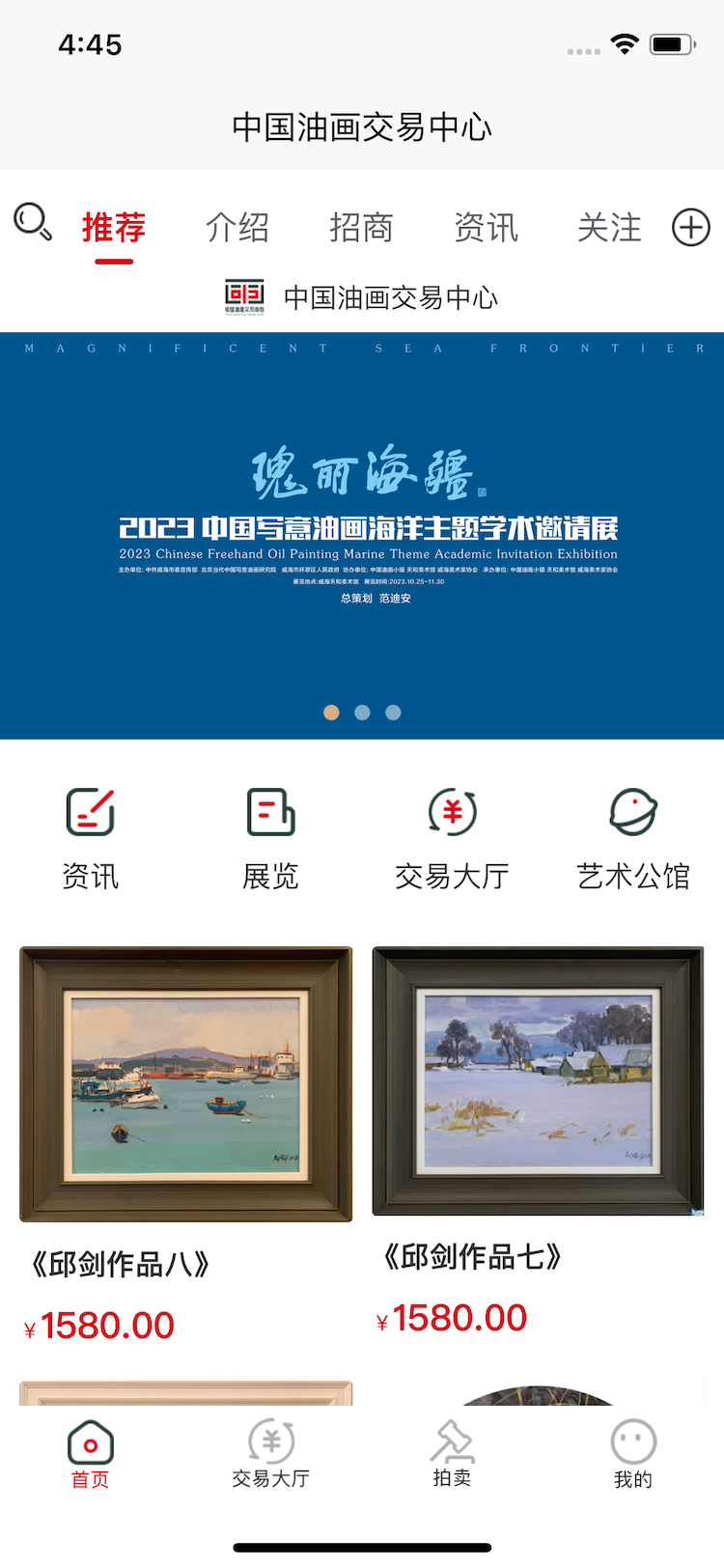Select the 首页 tab in the bottom bar

pos(91,1454)
